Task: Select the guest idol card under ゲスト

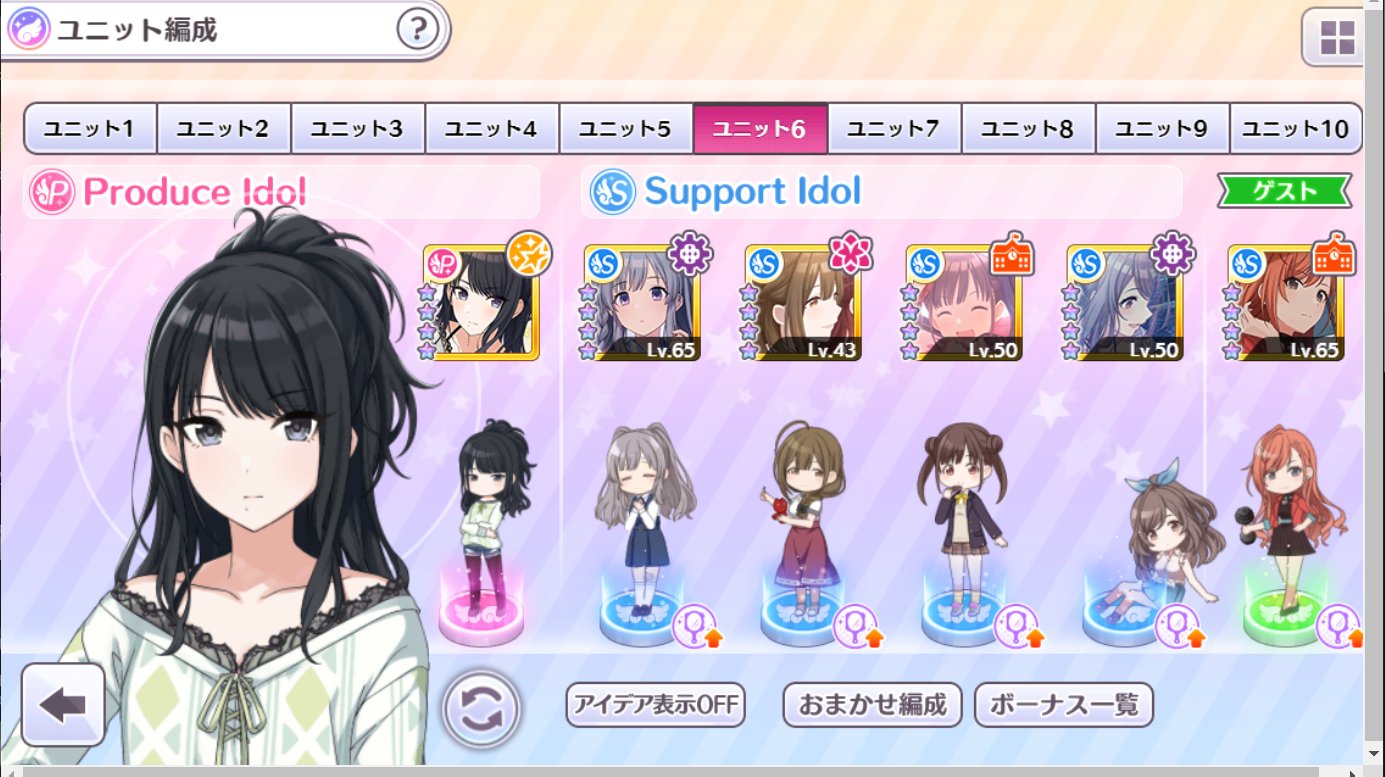Action: coord(1288,303)
